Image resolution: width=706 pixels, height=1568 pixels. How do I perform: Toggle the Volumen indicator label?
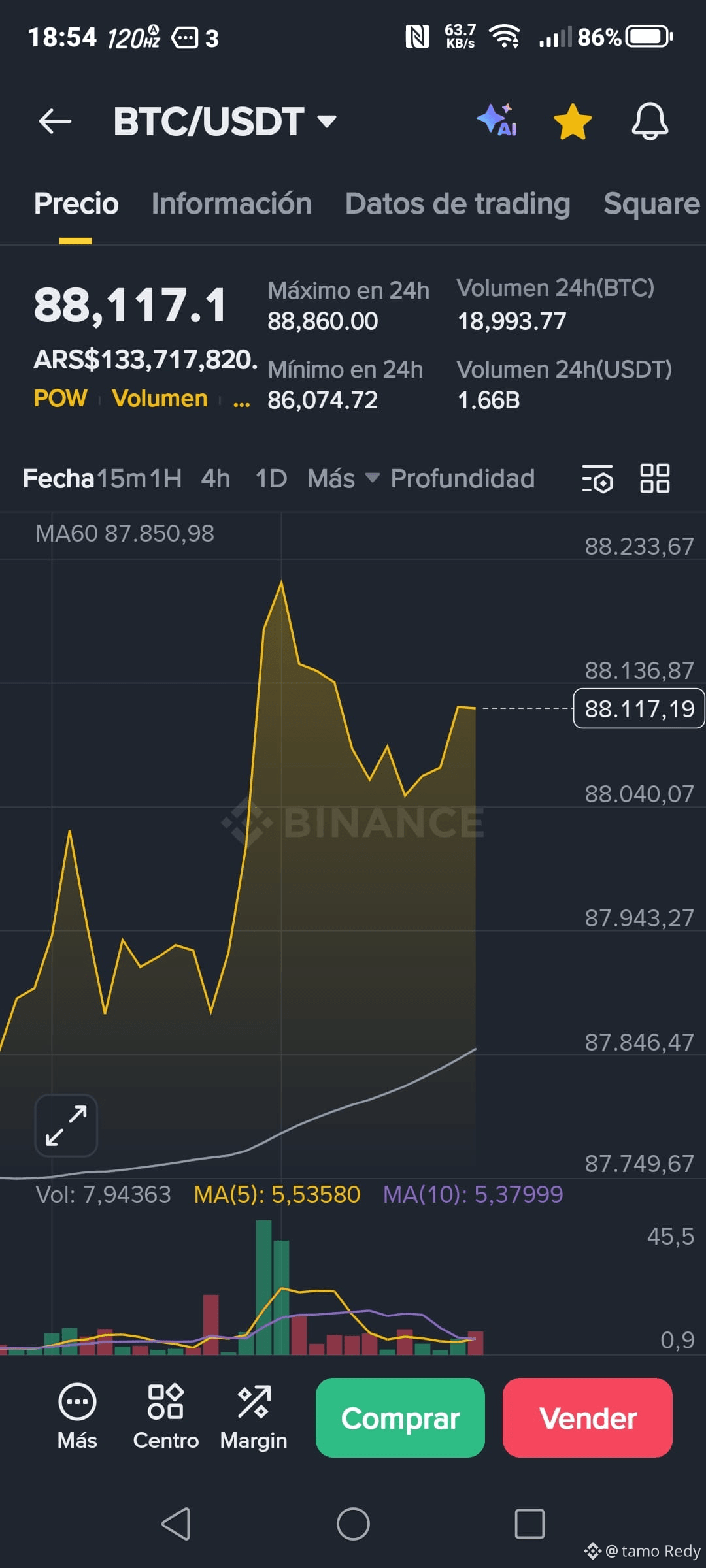coord(159,398)
